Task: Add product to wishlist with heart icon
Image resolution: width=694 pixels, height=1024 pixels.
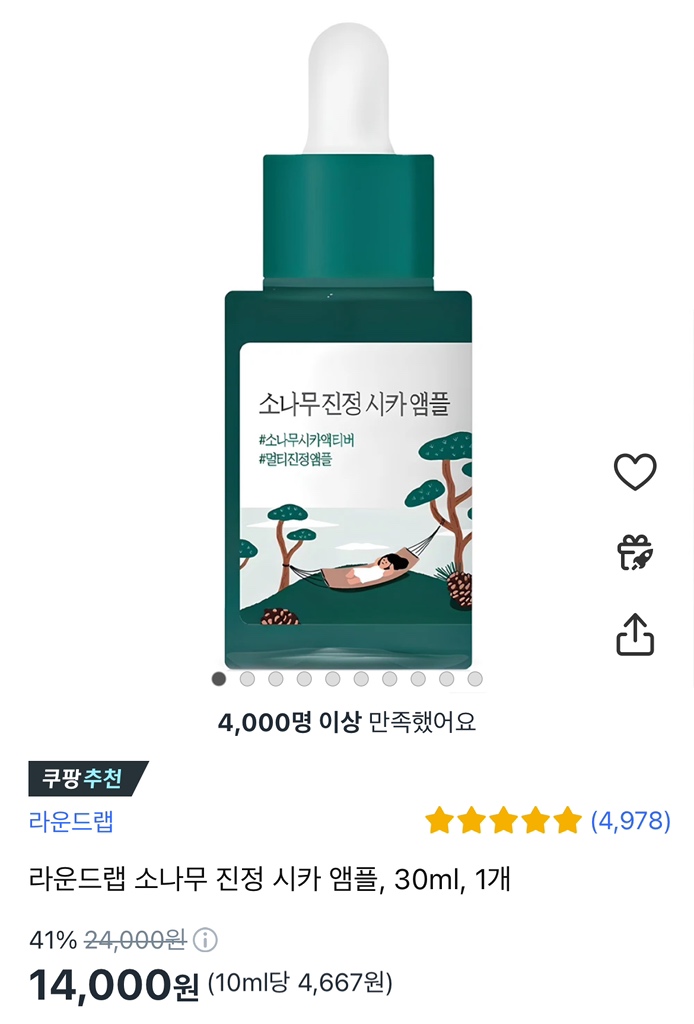Action: tap(635, 472)
